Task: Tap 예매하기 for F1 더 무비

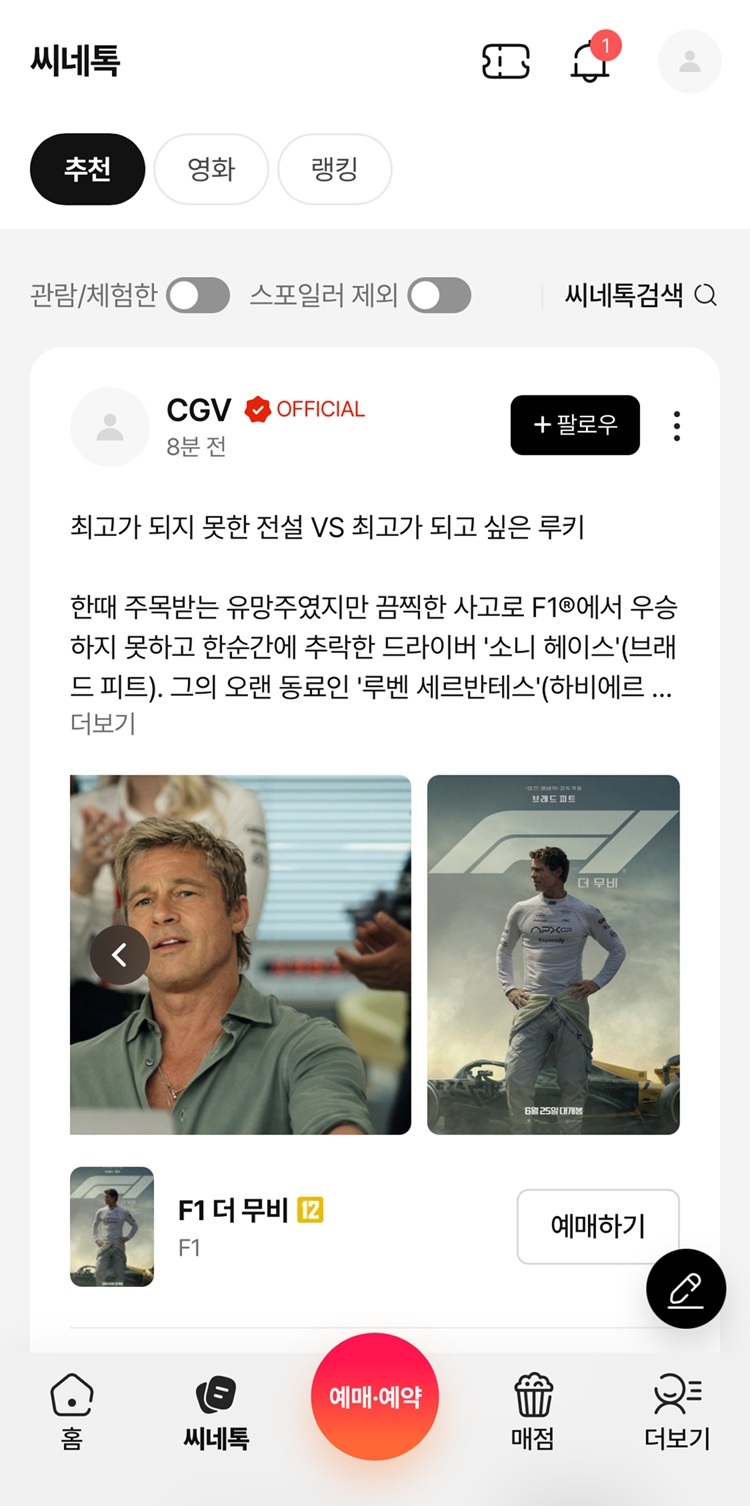Action: point(598,1226)
